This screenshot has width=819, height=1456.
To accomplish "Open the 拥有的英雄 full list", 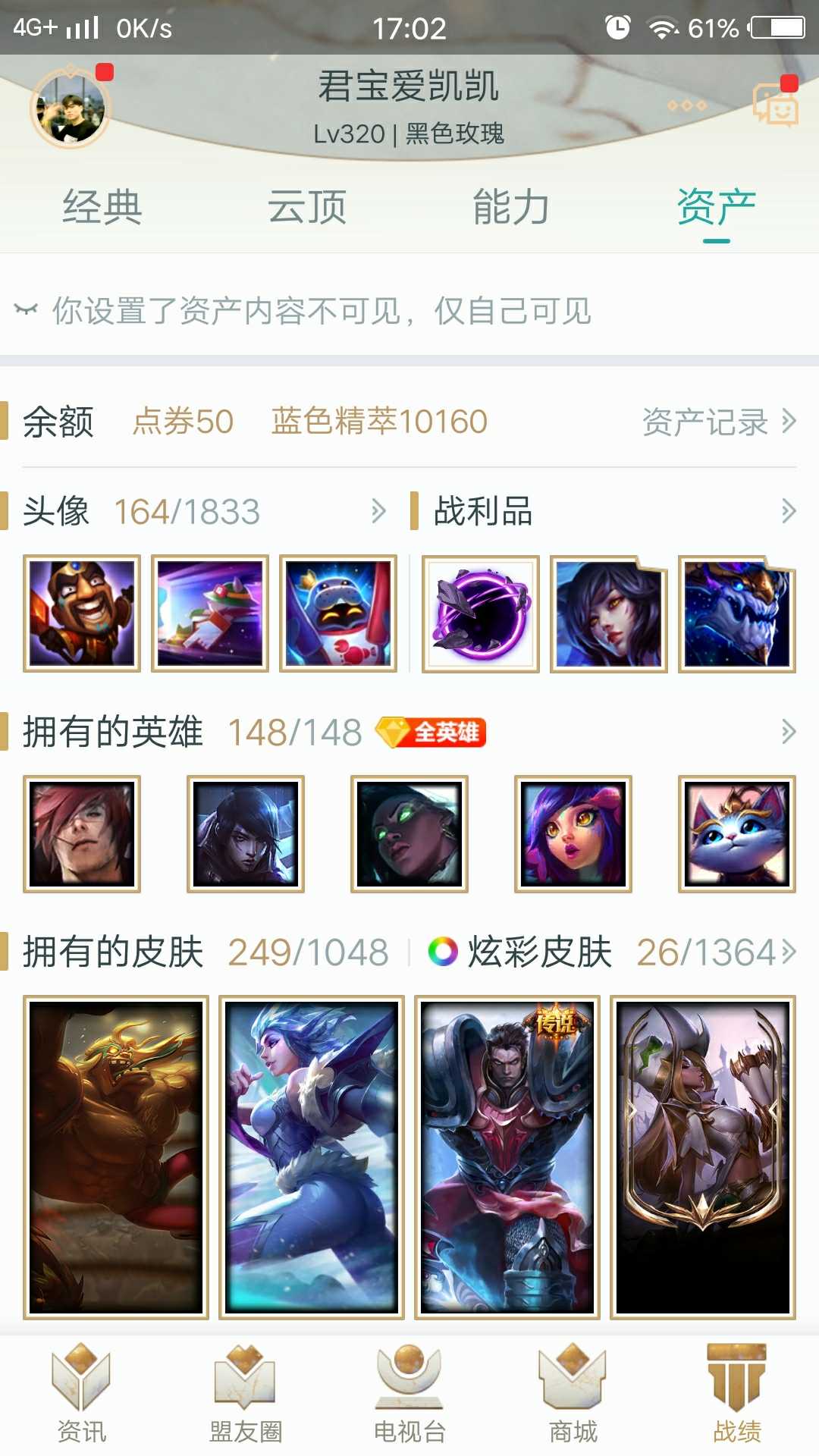I will coord(789,732).
